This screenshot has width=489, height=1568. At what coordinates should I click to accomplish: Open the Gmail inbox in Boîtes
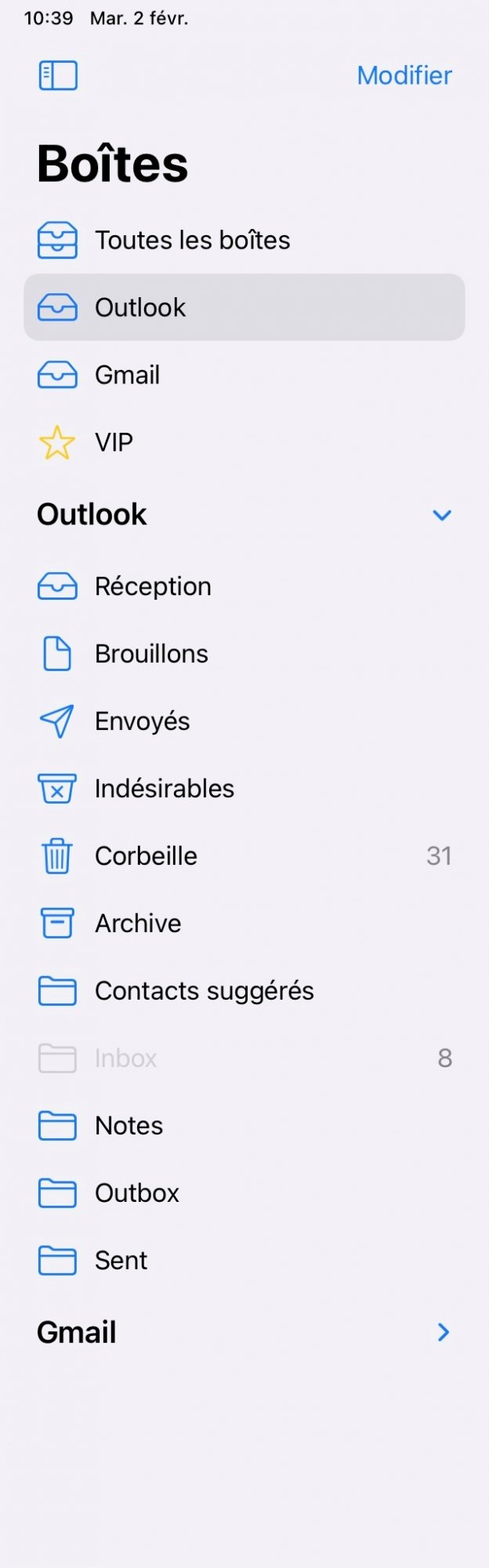coord(127,375)
